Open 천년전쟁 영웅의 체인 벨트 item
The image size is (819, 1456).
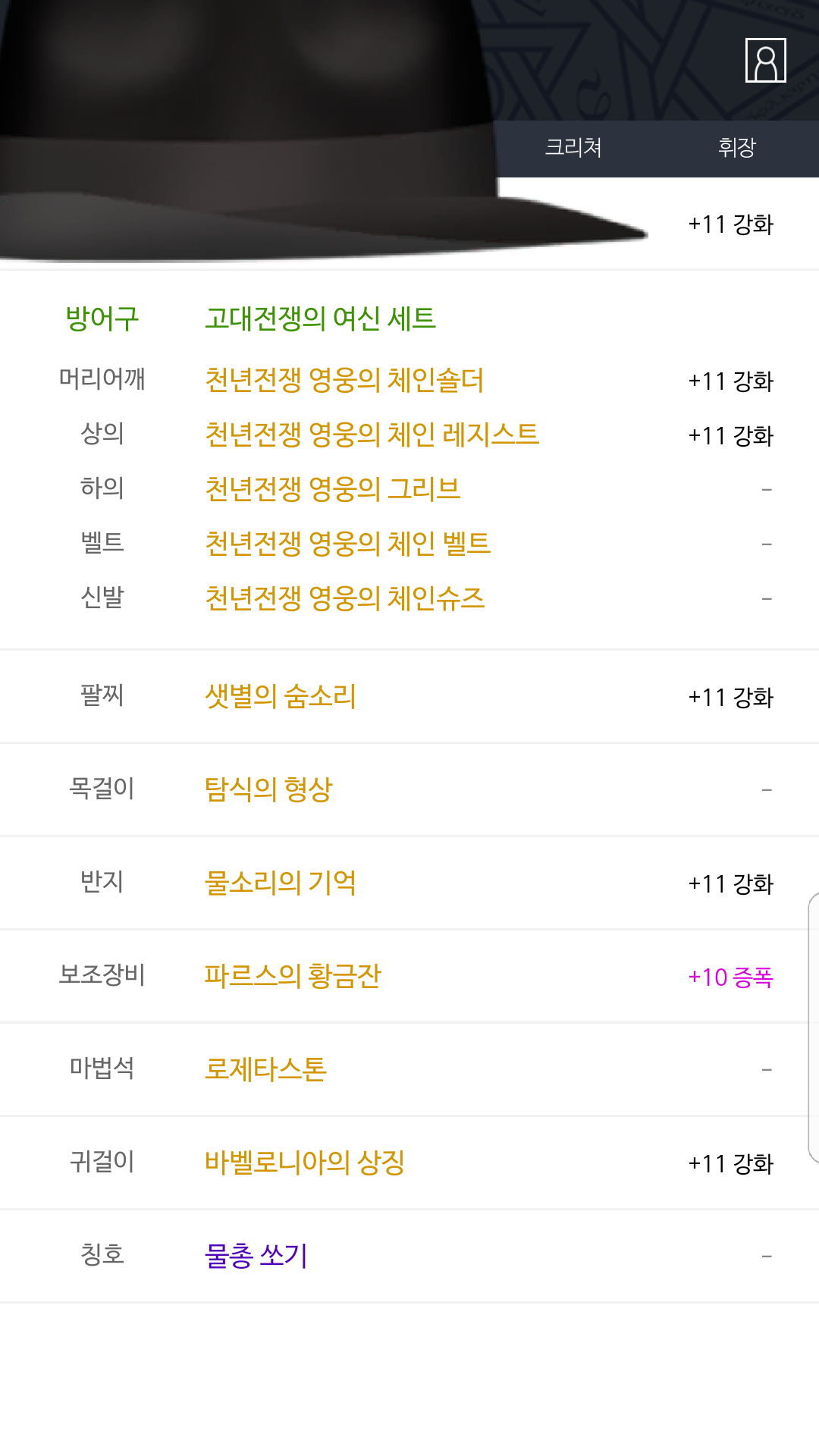[x=347, y=544]
